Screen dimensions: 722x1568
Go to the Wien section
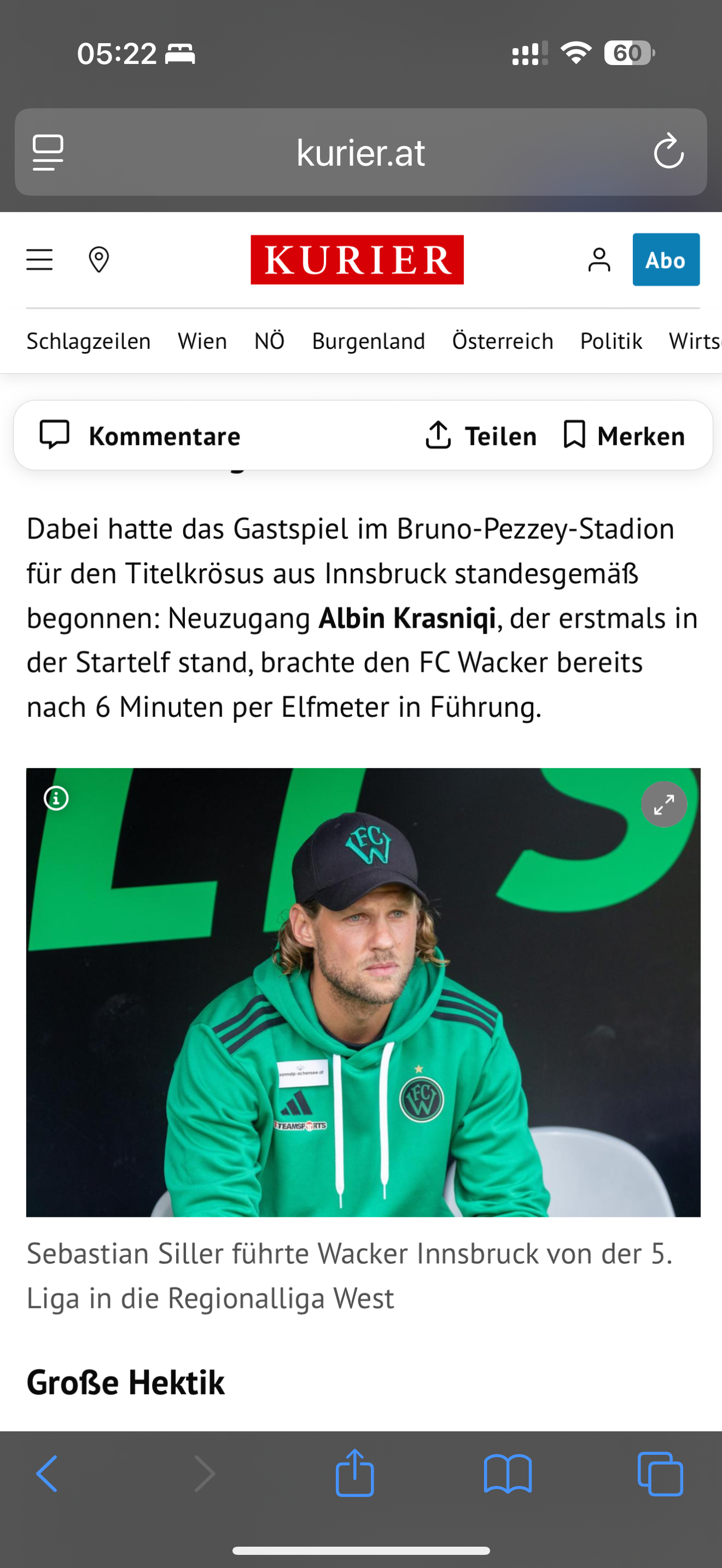point(202,342)
